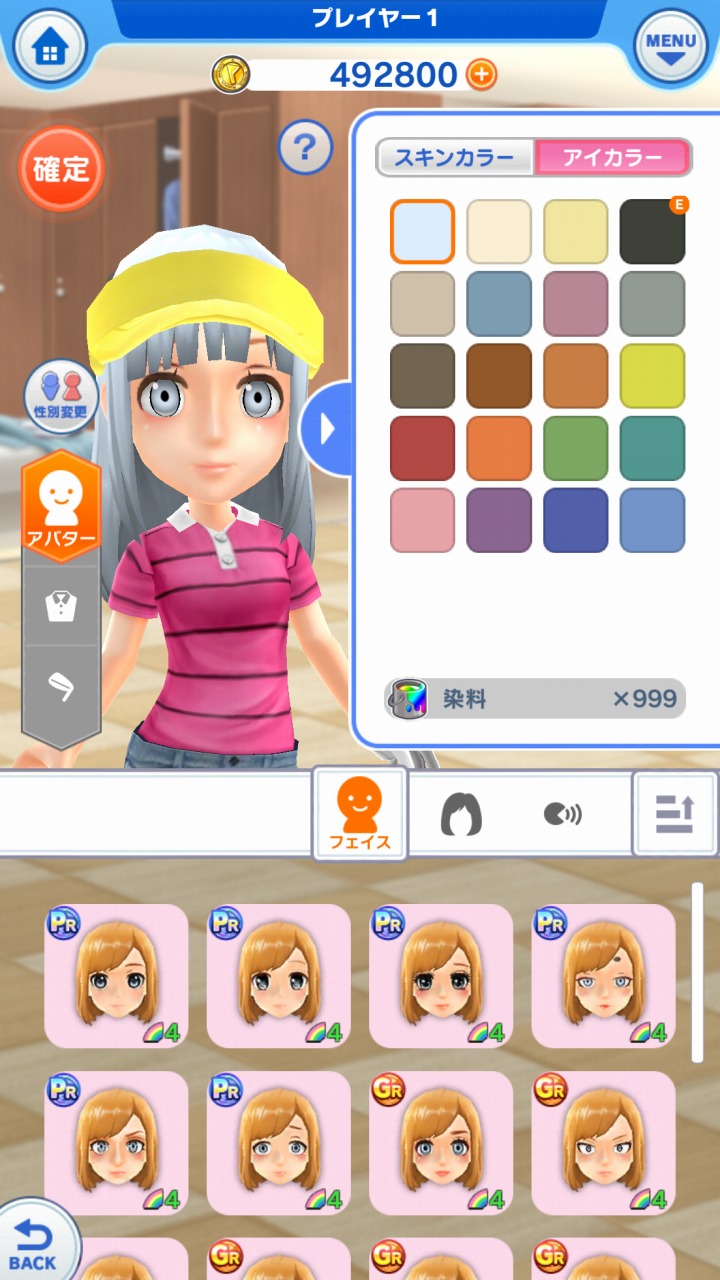Apply the dark brown eye color swatch

pos(499,376)
